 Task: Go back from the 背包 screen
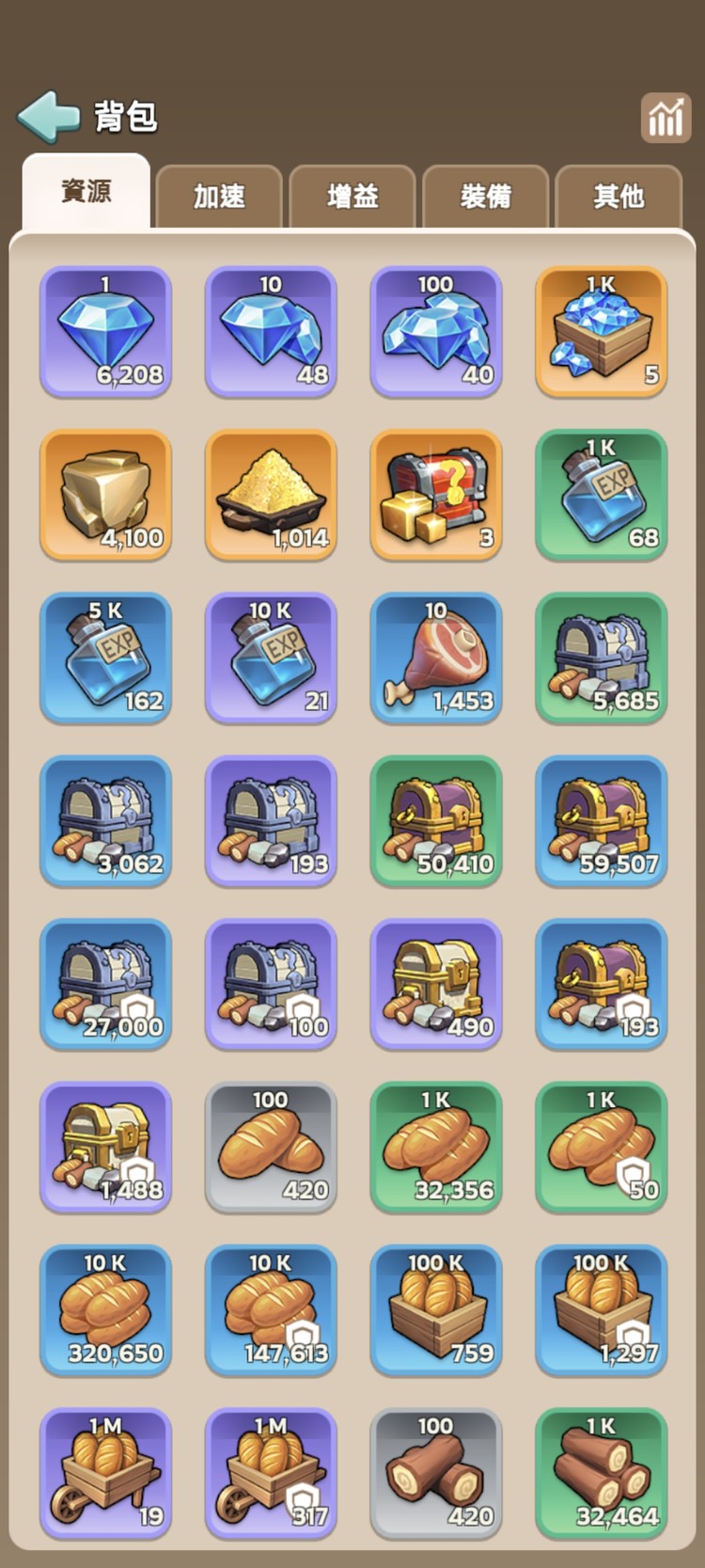tap(49, 117)
